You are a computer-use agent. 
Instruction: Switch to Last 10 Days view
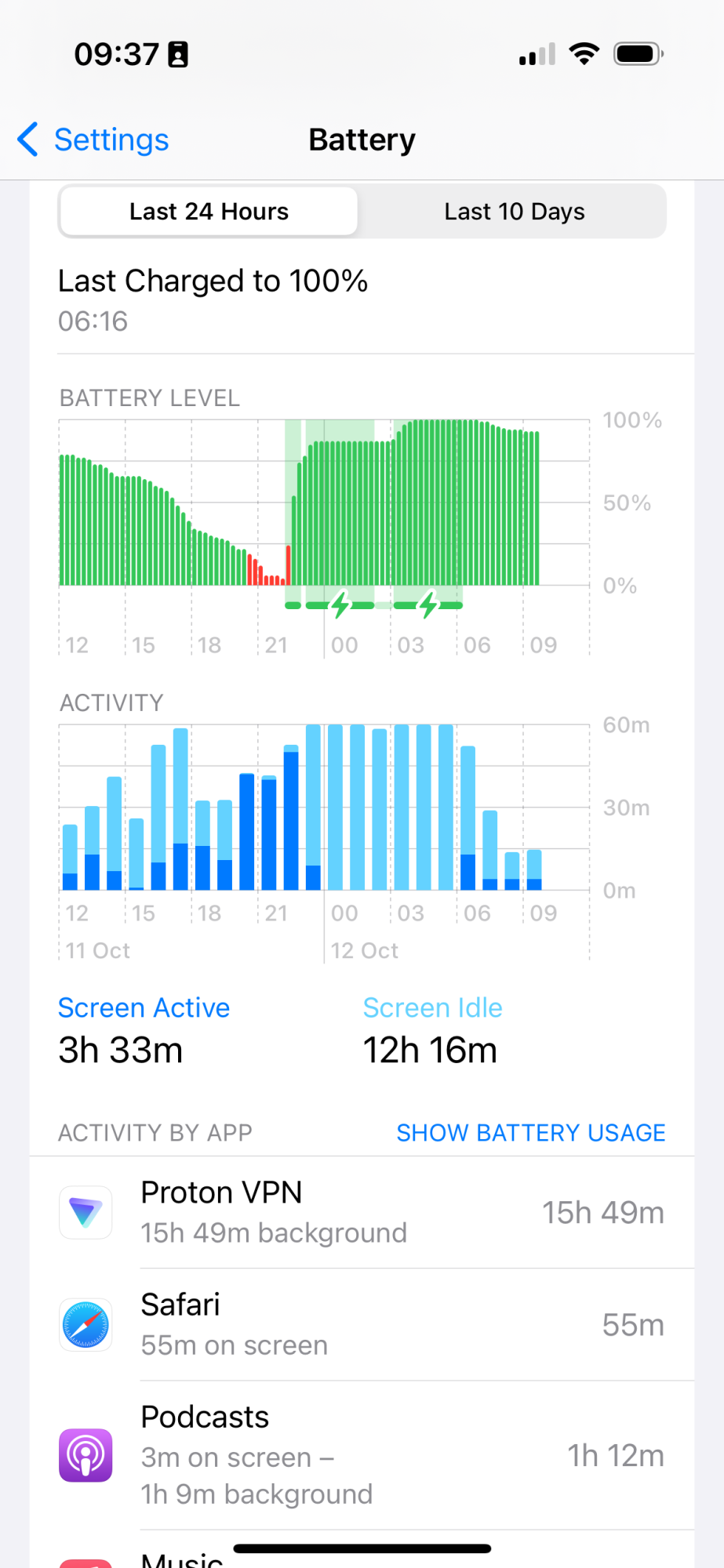(514, 212)
